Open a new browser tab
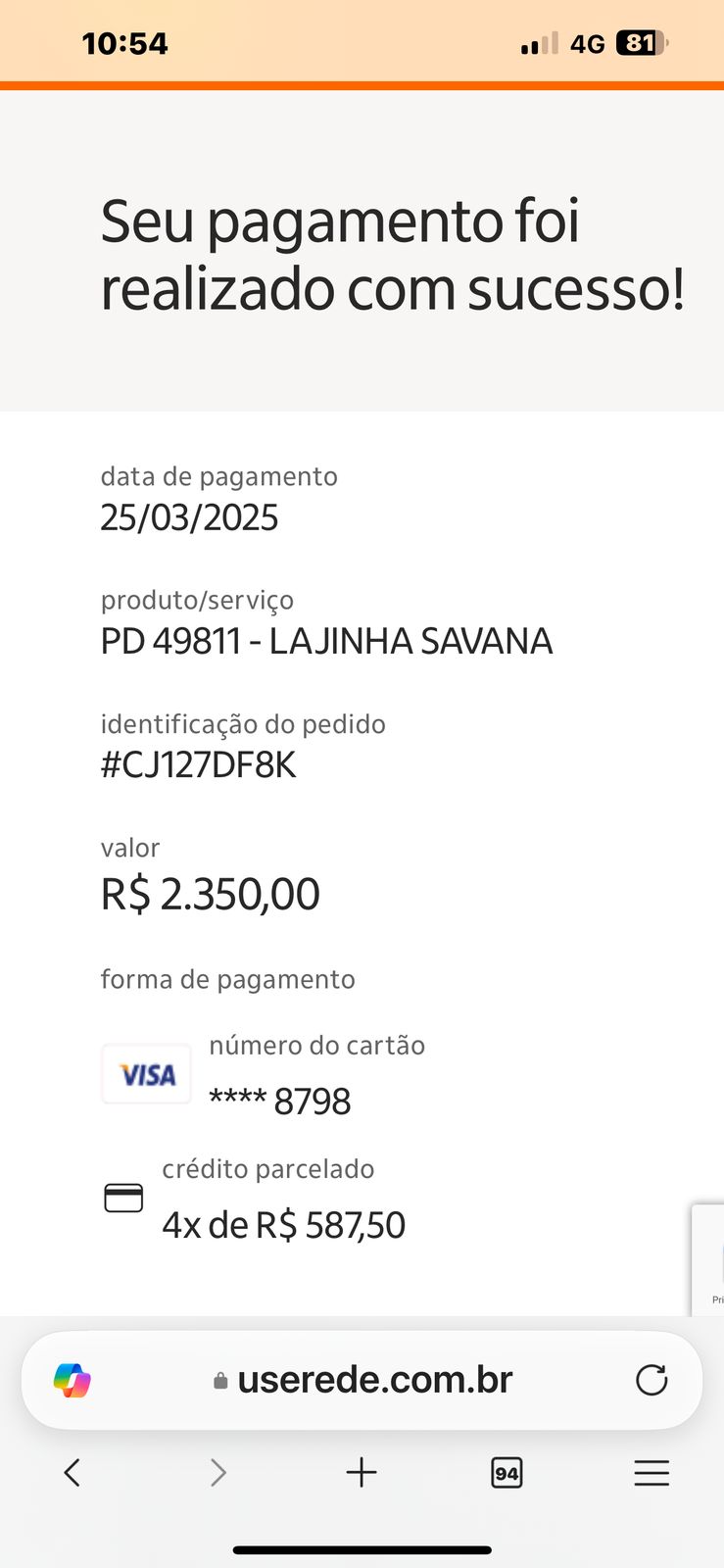Image resolution: width=724 pixels, height=1568 pixels. click(362, 1472)
